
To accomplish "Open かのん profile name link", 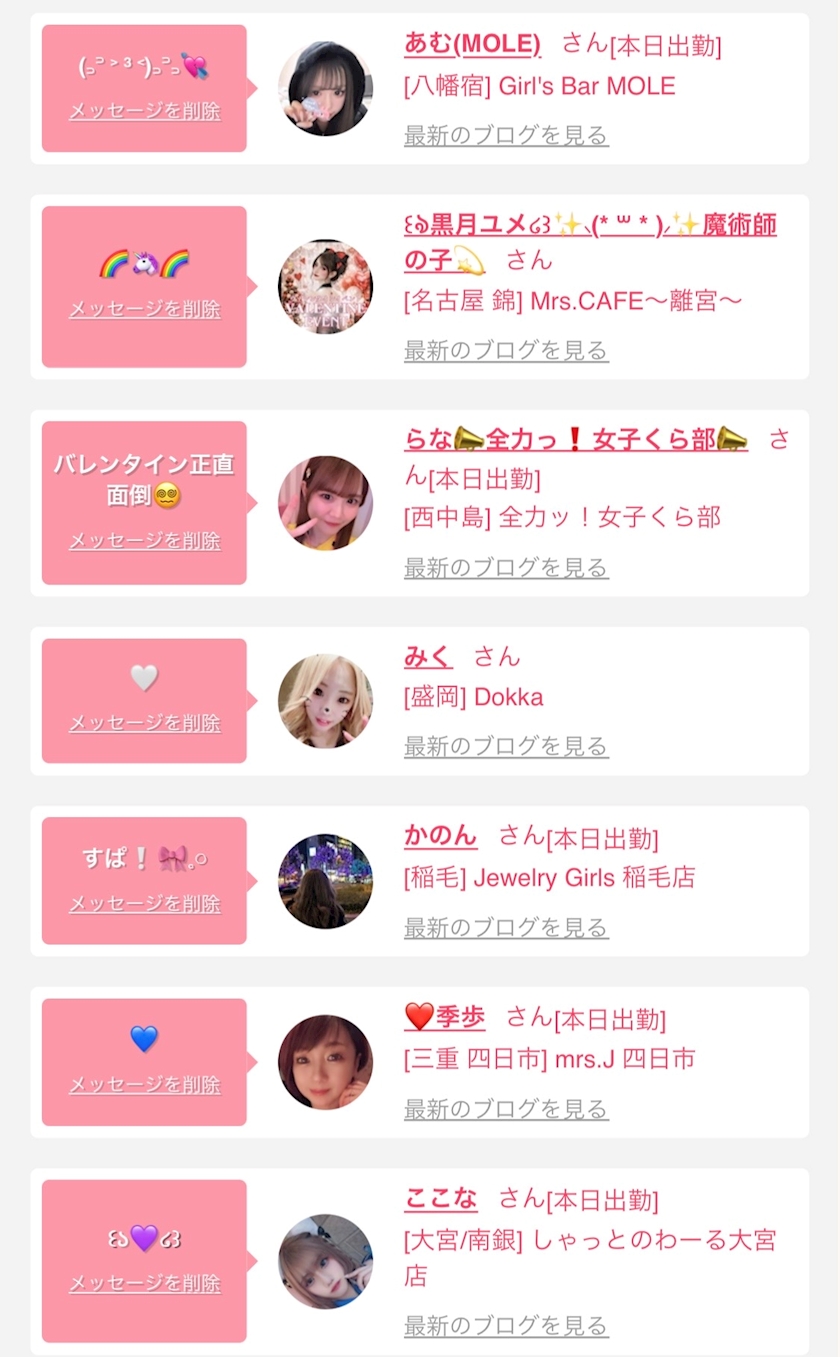I will tap(440, 836).
